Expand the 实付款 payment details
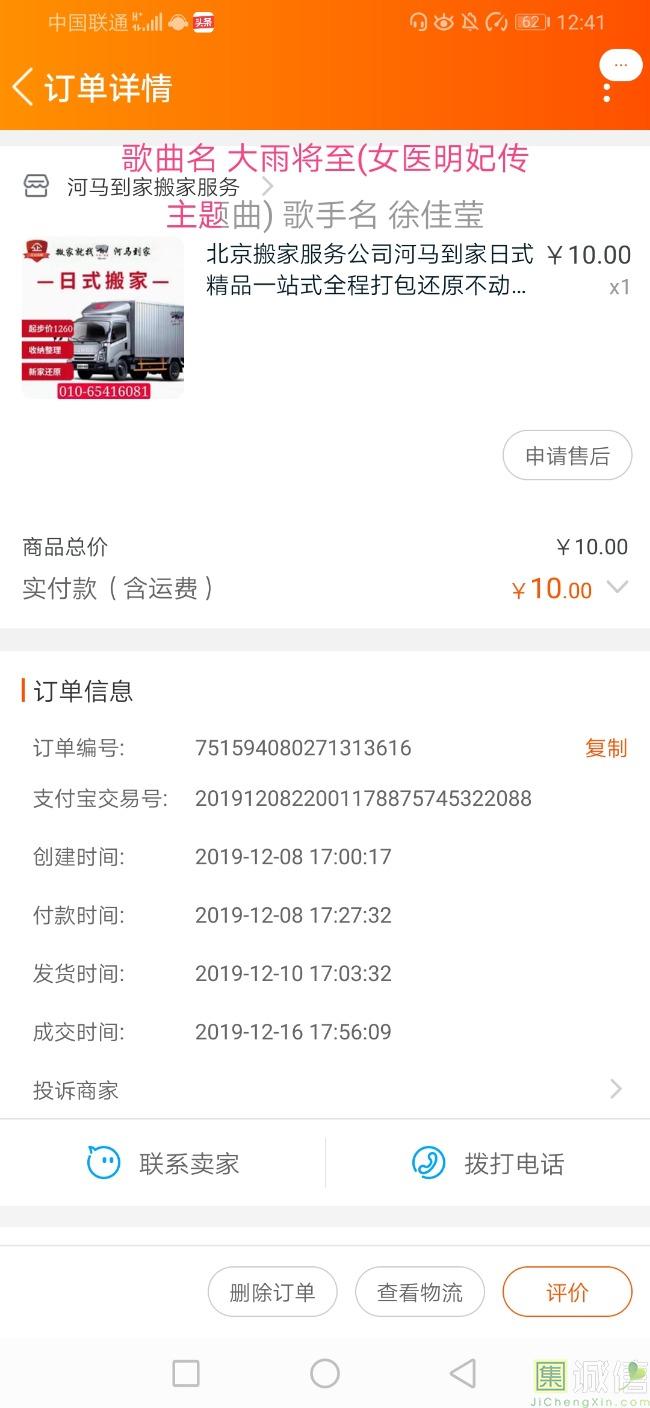Screen dimensions: 650x1408 coord(618,588)
